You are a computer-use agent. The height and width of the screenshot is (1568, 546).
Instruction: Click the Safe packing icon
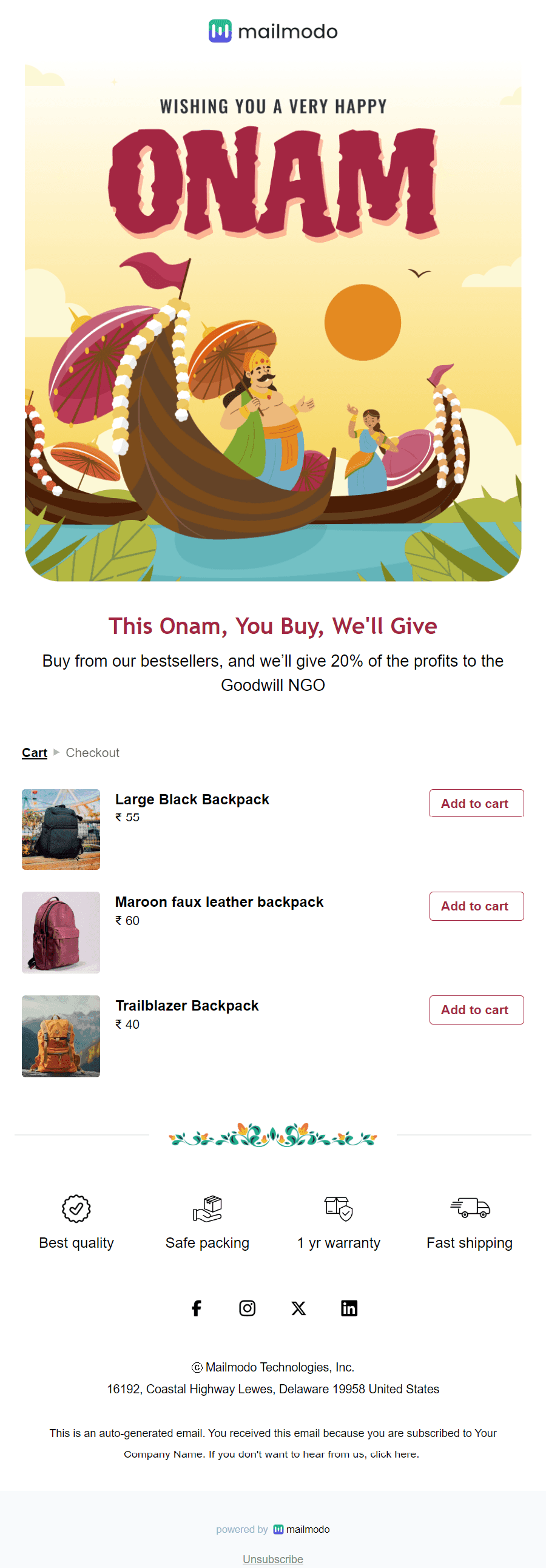pos(207,1210)
